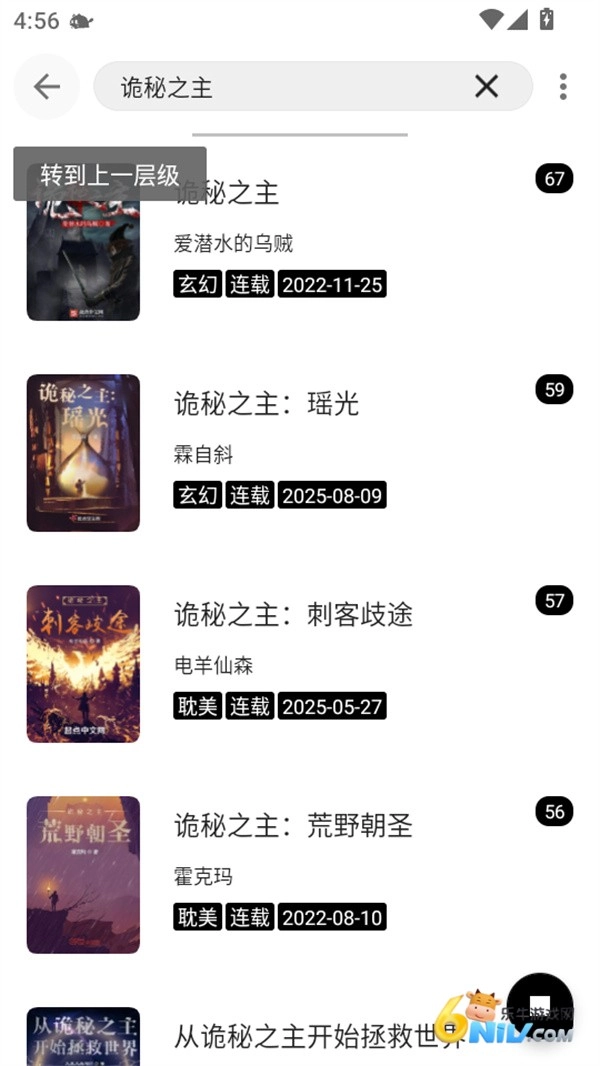Viewport: 600px width, 1066px height.
Task: Tap the black floating stop button
Action: (540, 1005)
